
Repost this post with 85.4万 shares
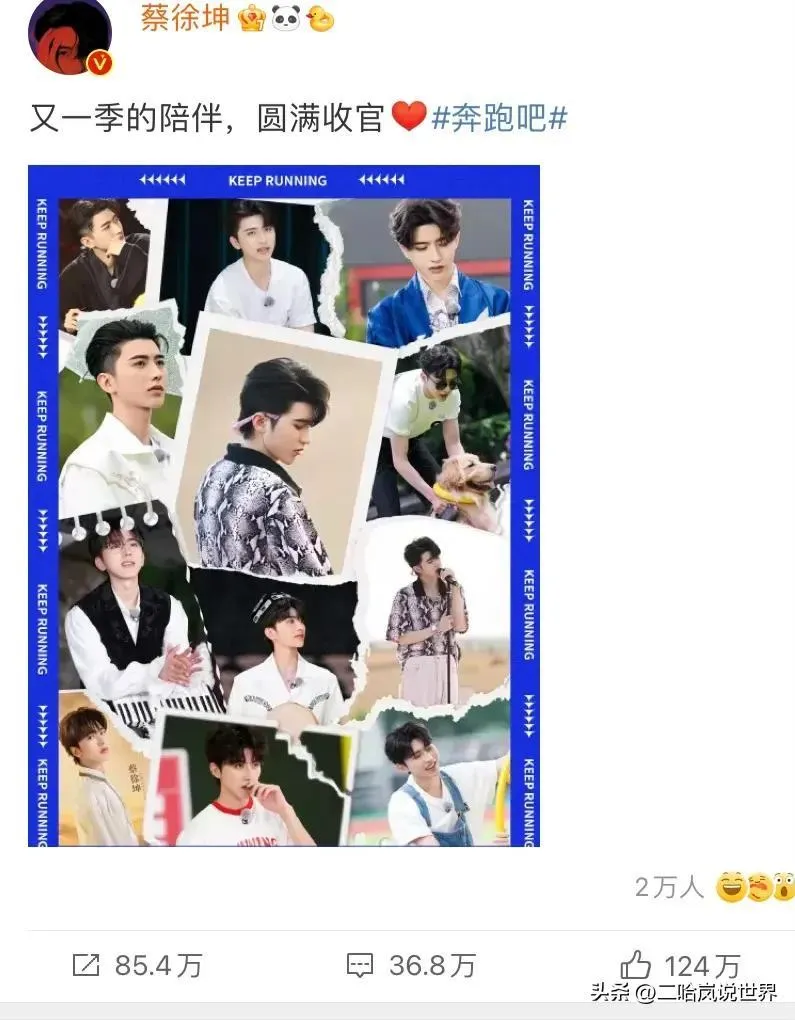pyautogui.click(x=138, y=965)
